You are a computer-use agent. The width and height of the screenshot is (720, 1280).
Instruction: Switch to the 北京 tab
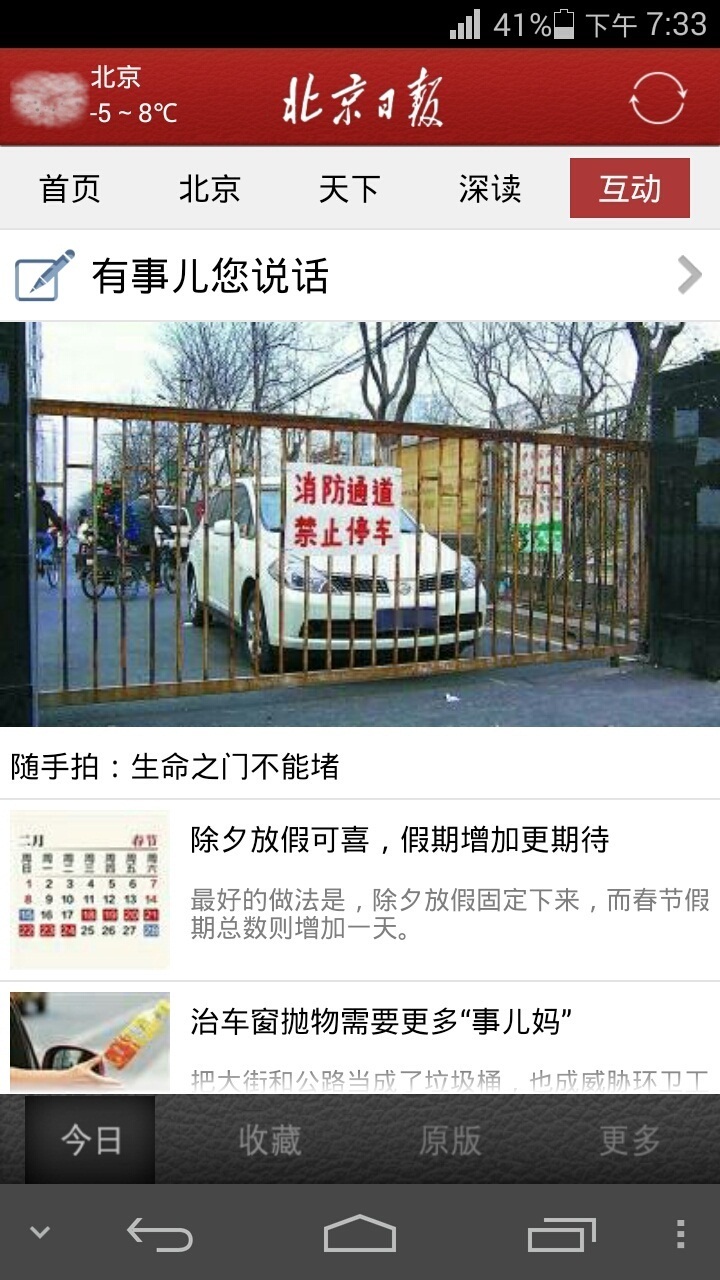point(210,188)
